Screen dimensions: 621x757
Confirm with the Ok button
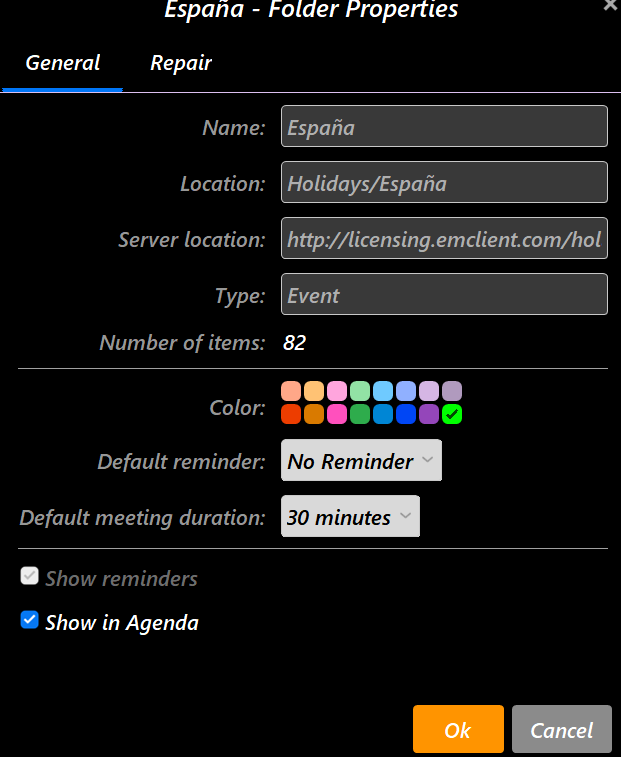[x=458, y=729]
